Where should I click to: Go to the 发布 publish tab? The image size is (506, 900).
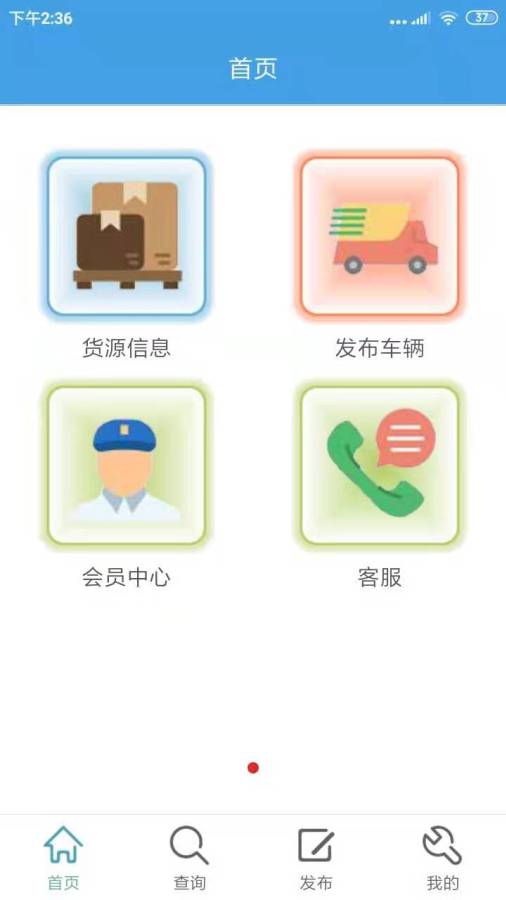coord(316,858)
